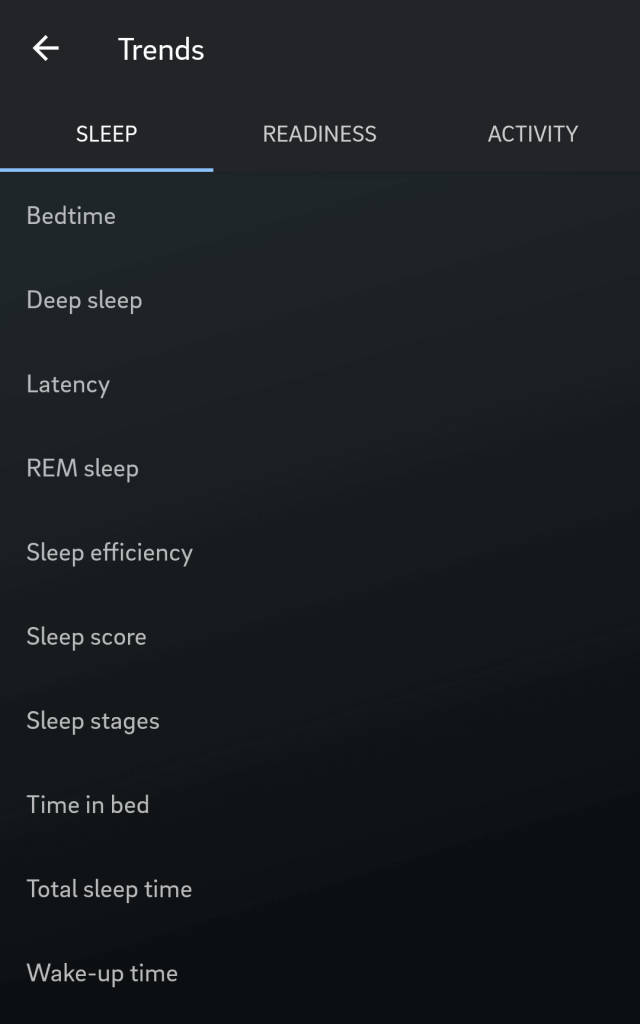
Task: View Deep sleep trends
Action: (320, 300)
